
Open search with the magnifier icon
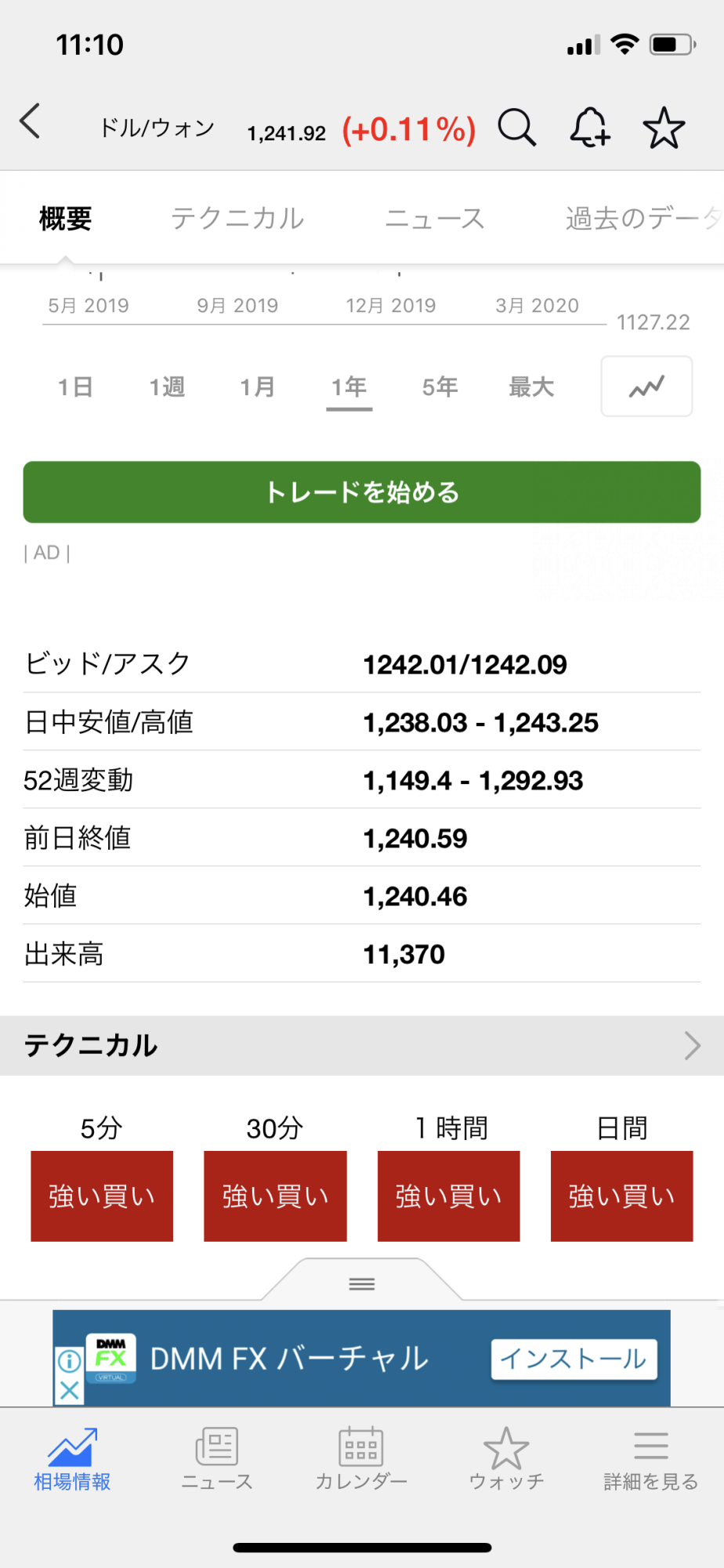click(516, 127)
